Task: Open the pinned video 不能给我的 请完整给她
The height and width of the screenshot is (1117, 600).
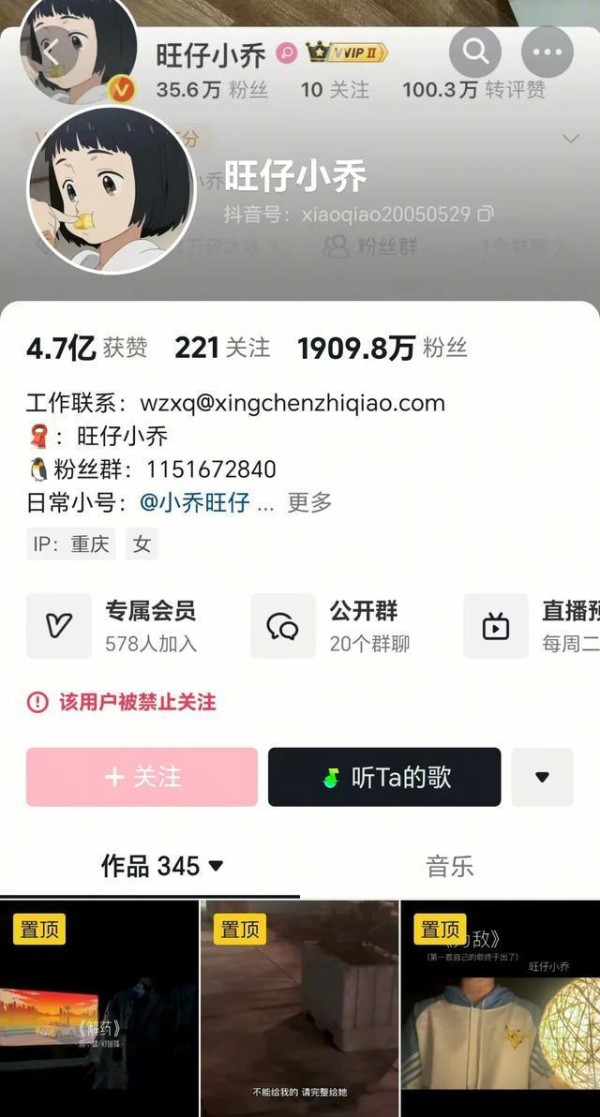Action: coord(299,1008)
